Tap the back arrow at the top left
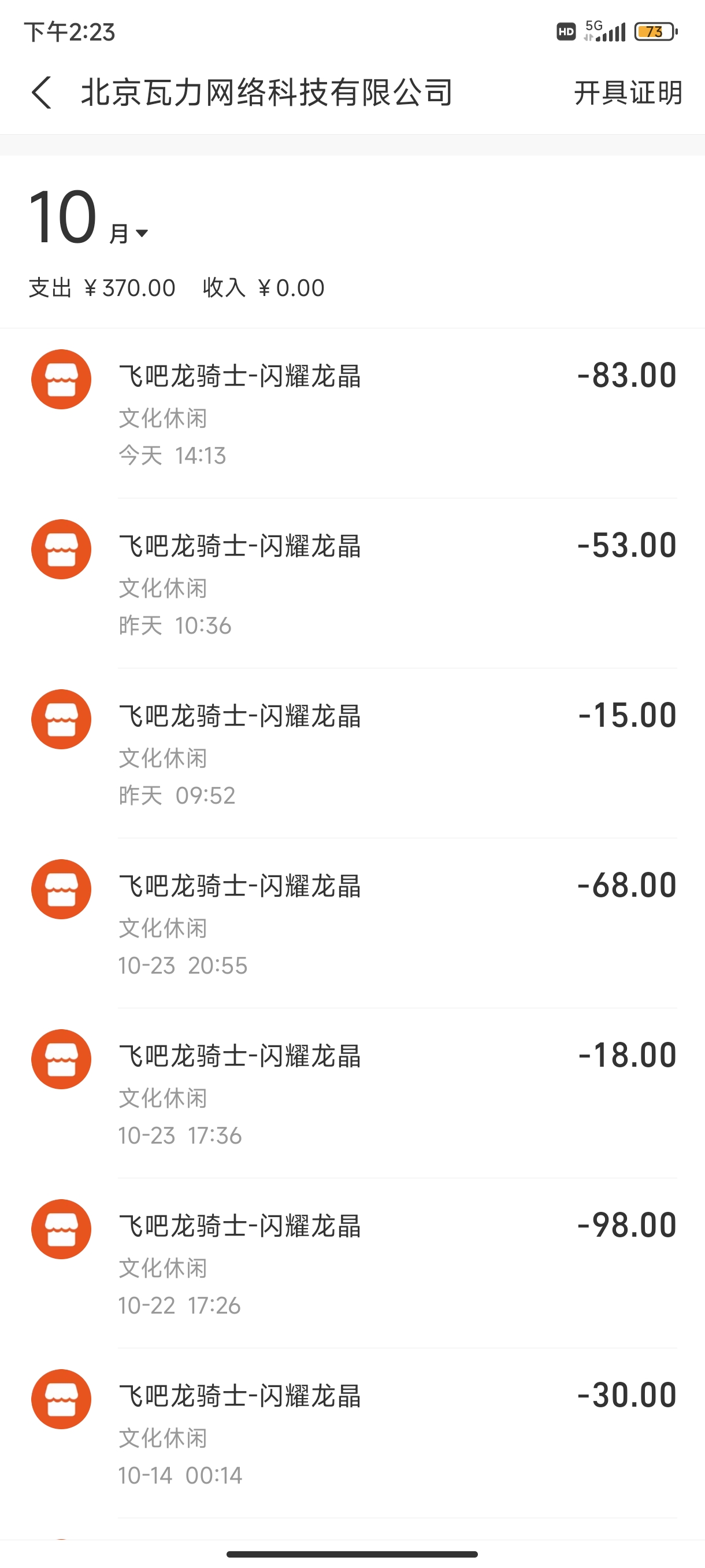 [41, 93]
